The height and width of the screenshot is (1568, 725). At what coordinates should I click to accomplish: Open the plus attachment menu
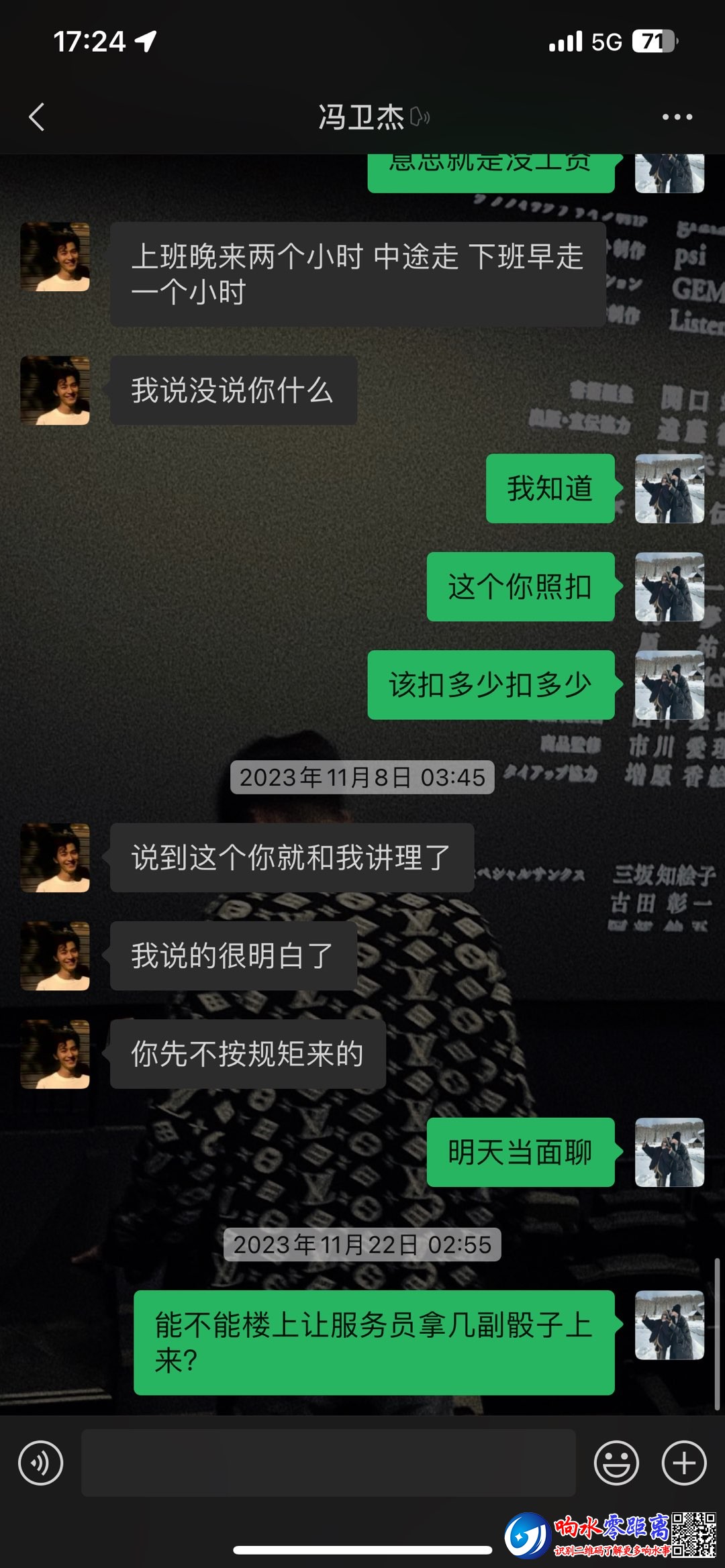coord(684,1463)
